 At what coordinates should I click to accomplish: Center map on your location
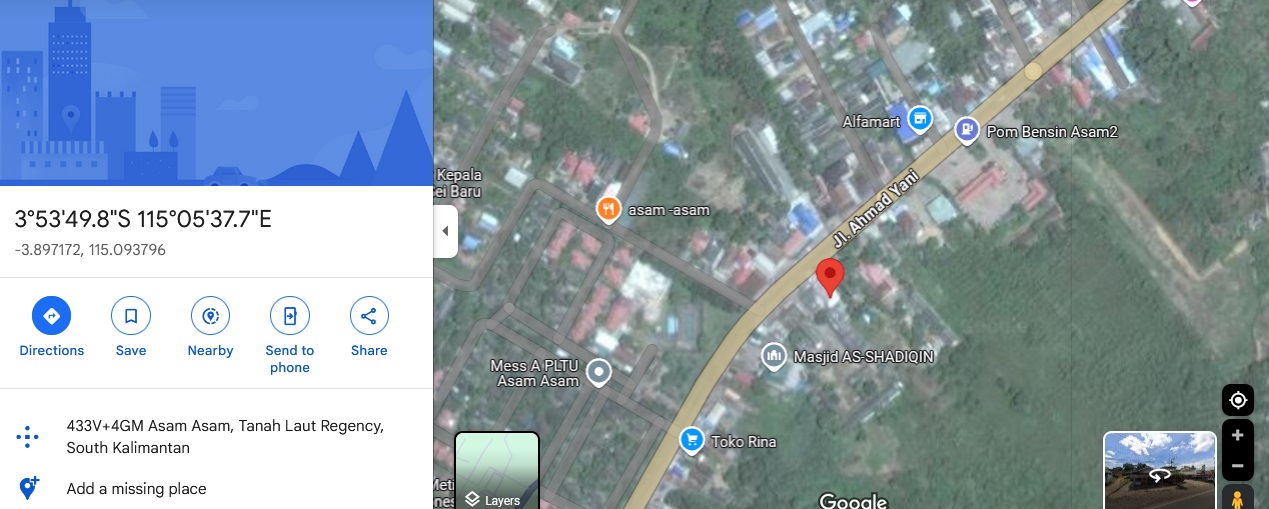tap(1238, 400)
